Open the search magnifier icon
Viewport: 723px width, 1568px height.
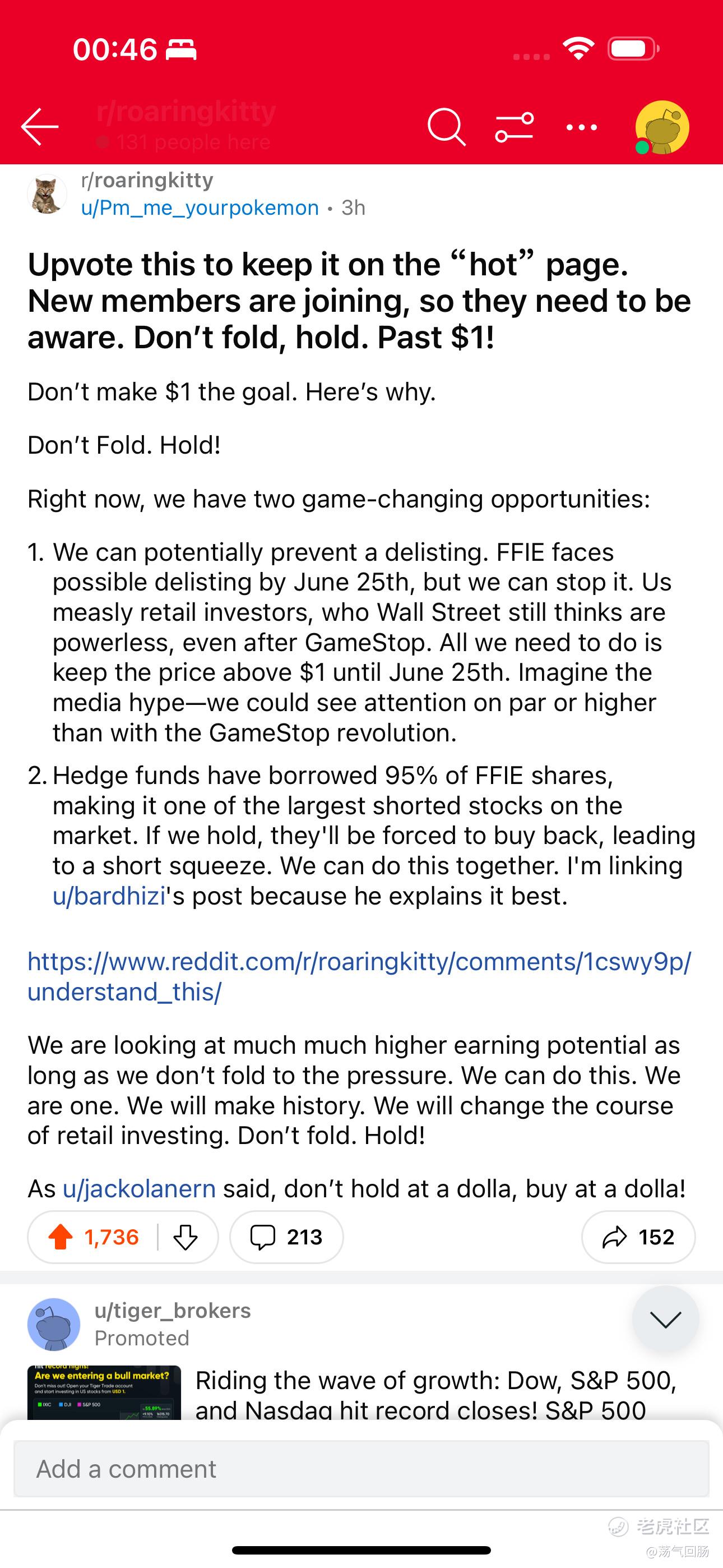click(447, 127)
